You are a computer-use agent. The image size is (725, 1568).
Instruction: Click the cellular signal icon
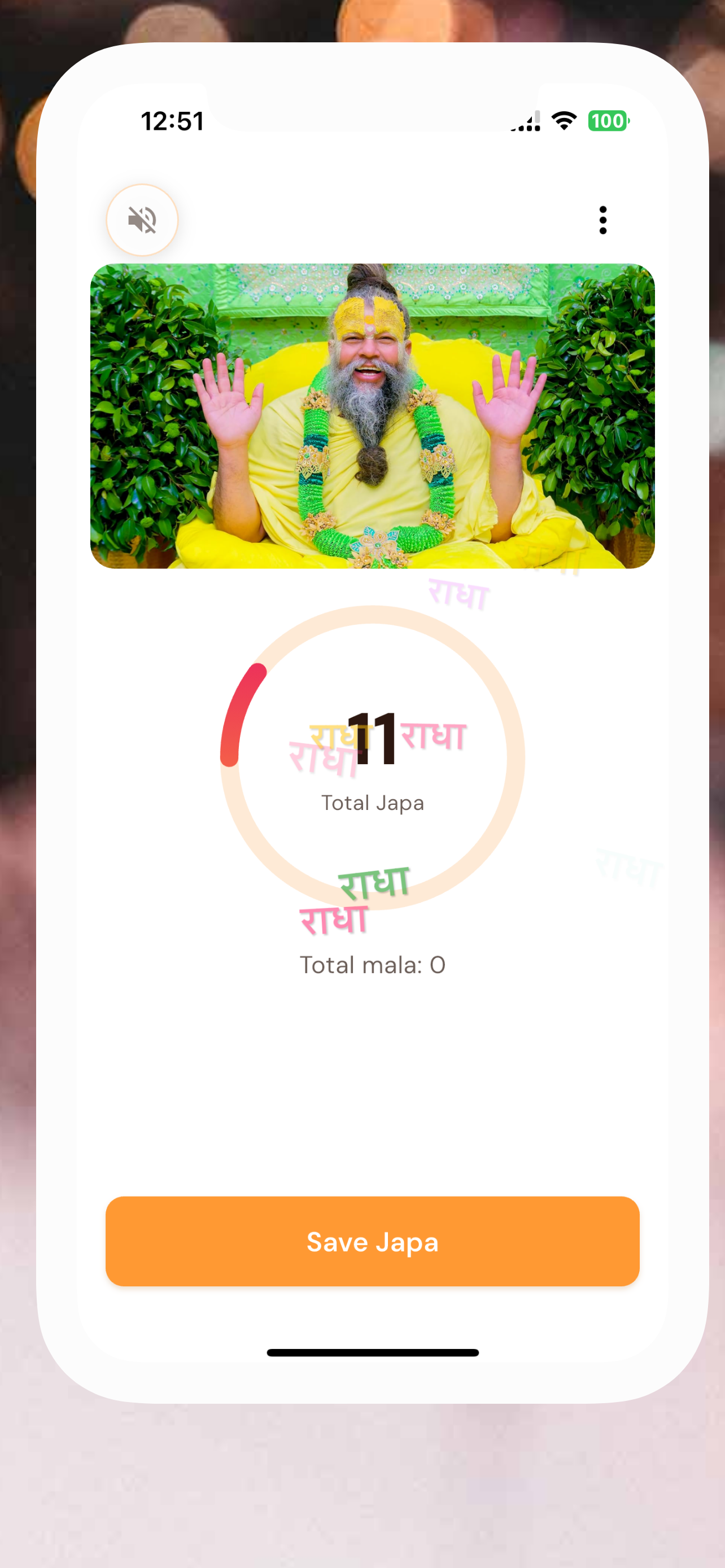[x=525, y=121]
